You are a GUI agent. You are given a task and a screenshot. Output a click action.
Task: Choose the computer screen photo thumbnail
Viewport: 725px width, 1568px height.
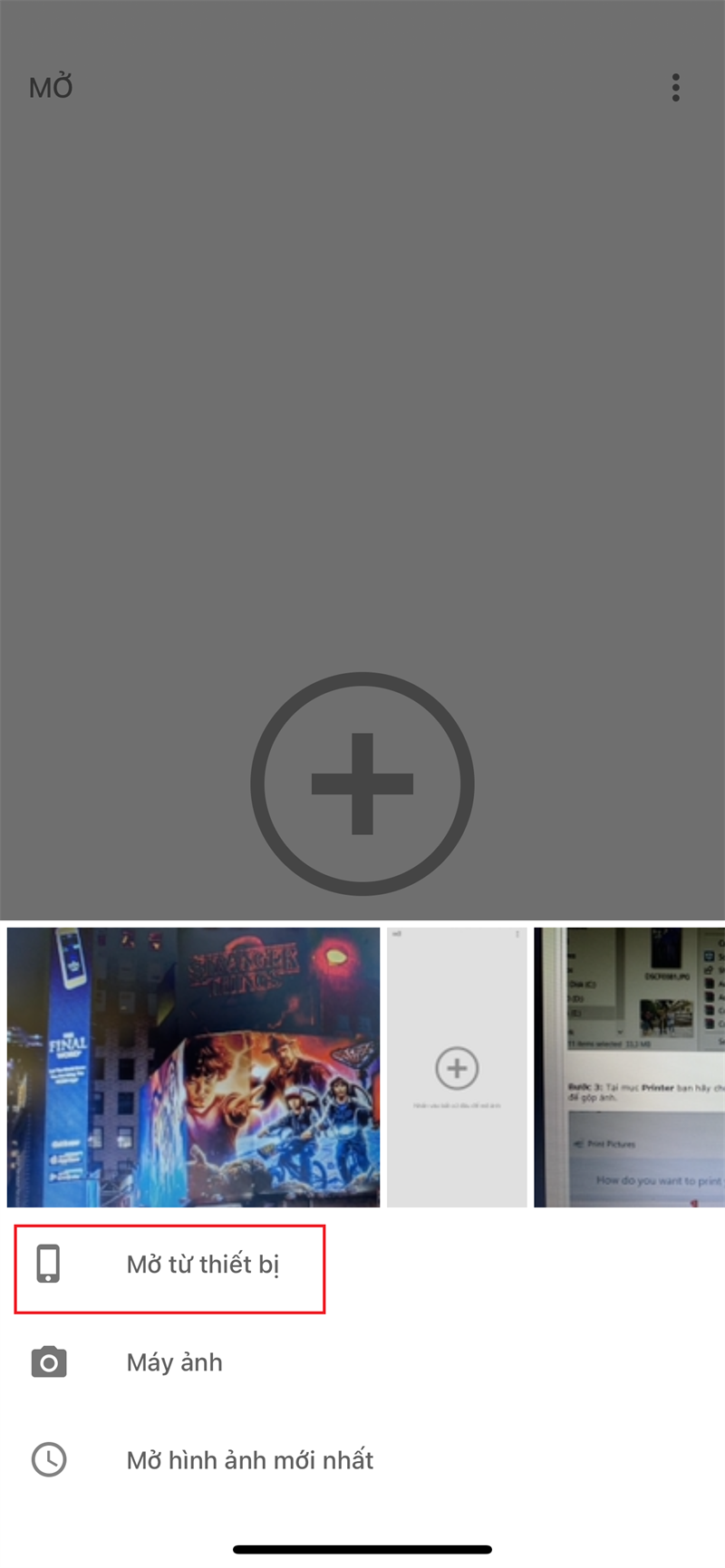click(x=629, y=1067)
